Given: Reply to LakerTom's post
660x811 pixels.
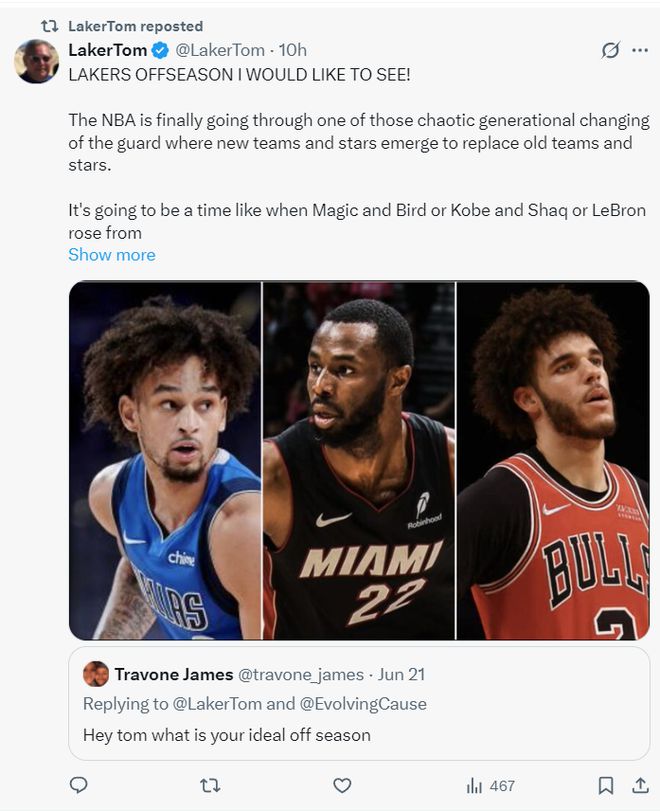Looking at the screenshot, I should coord(79,786).
